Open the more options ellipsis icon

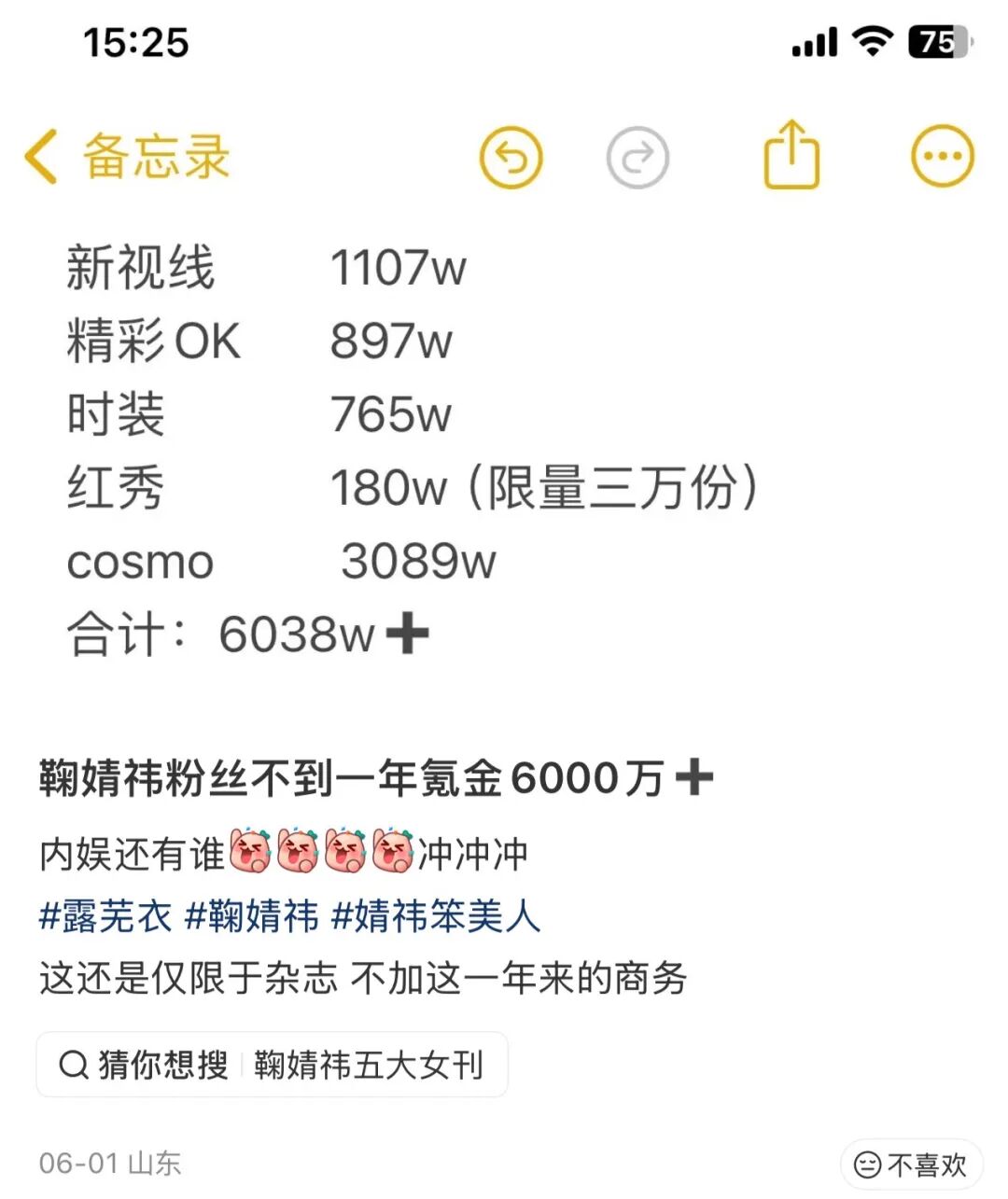[x=943, y=157]
